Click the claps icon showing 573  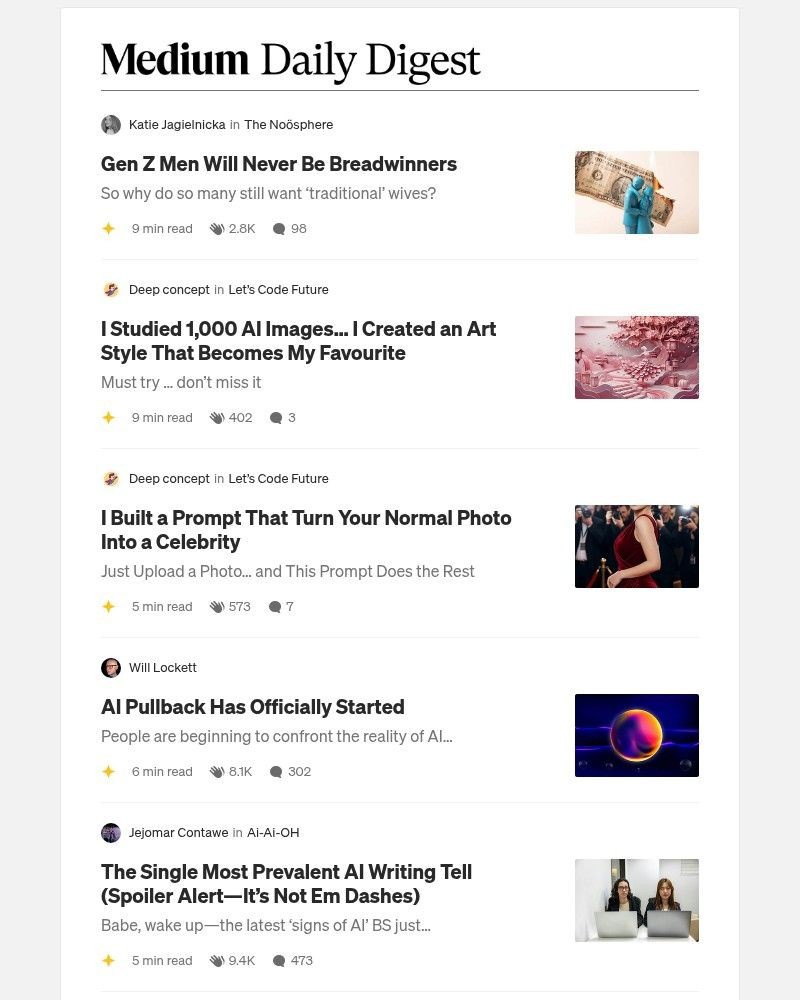tap(219, 606)
